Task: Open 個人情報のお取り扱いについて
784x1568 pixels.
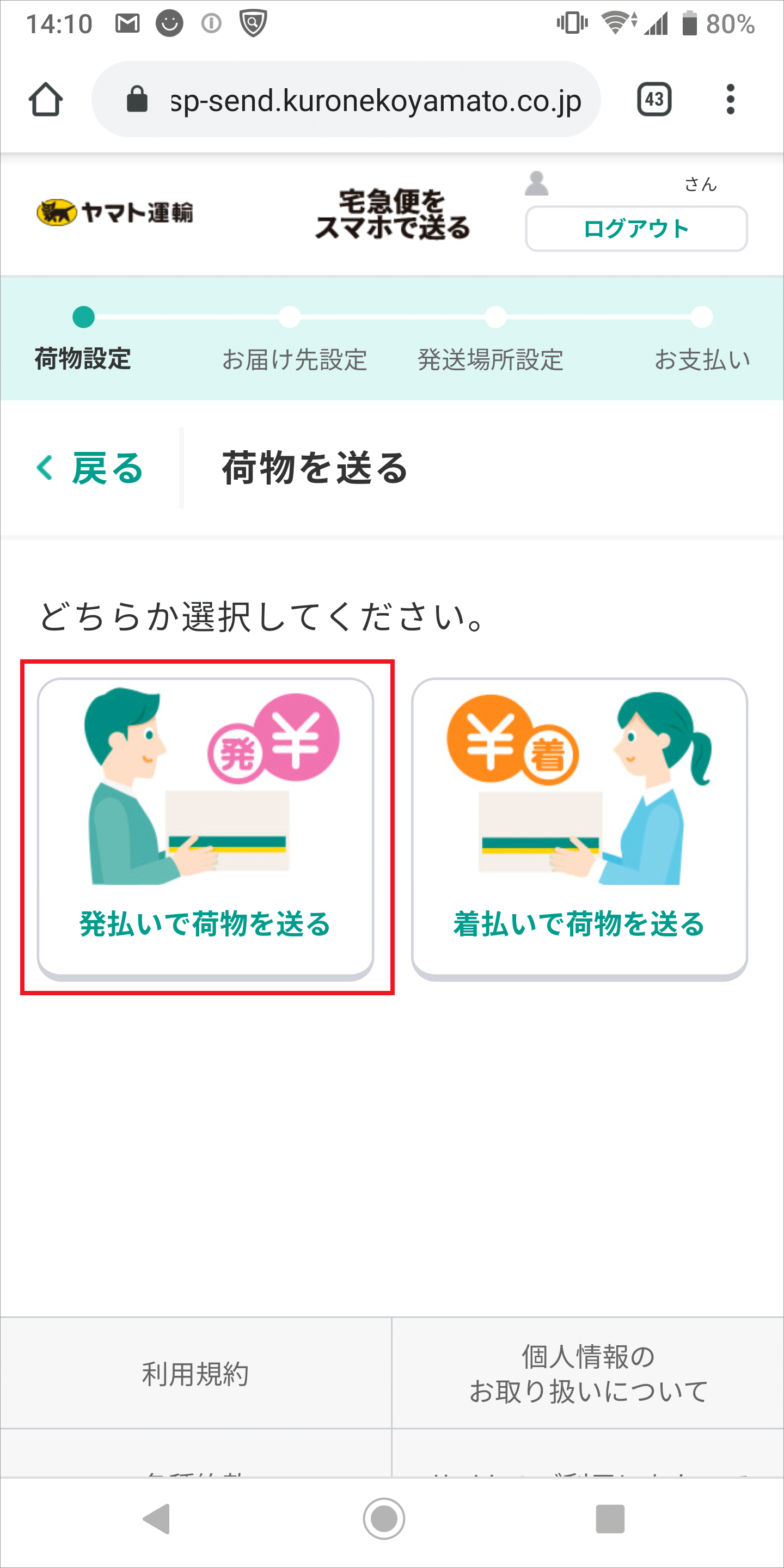Action: [x=587, y=1374]
